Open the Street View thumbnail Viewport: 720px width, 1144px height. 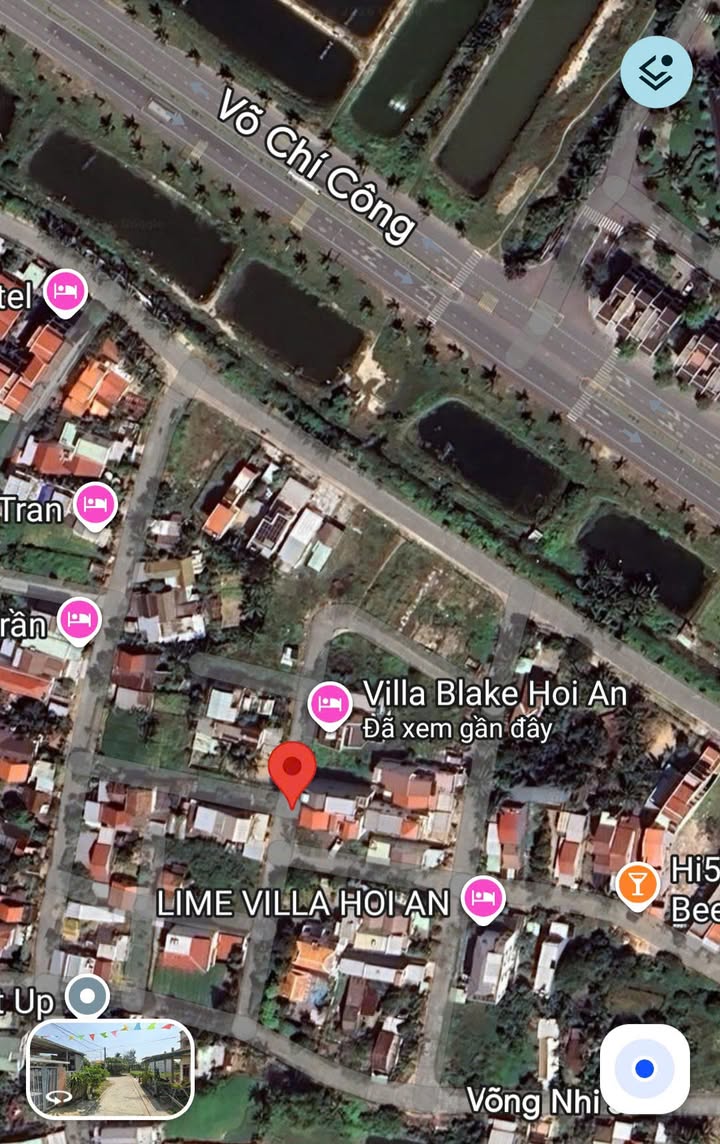[x=111, y=1068]
